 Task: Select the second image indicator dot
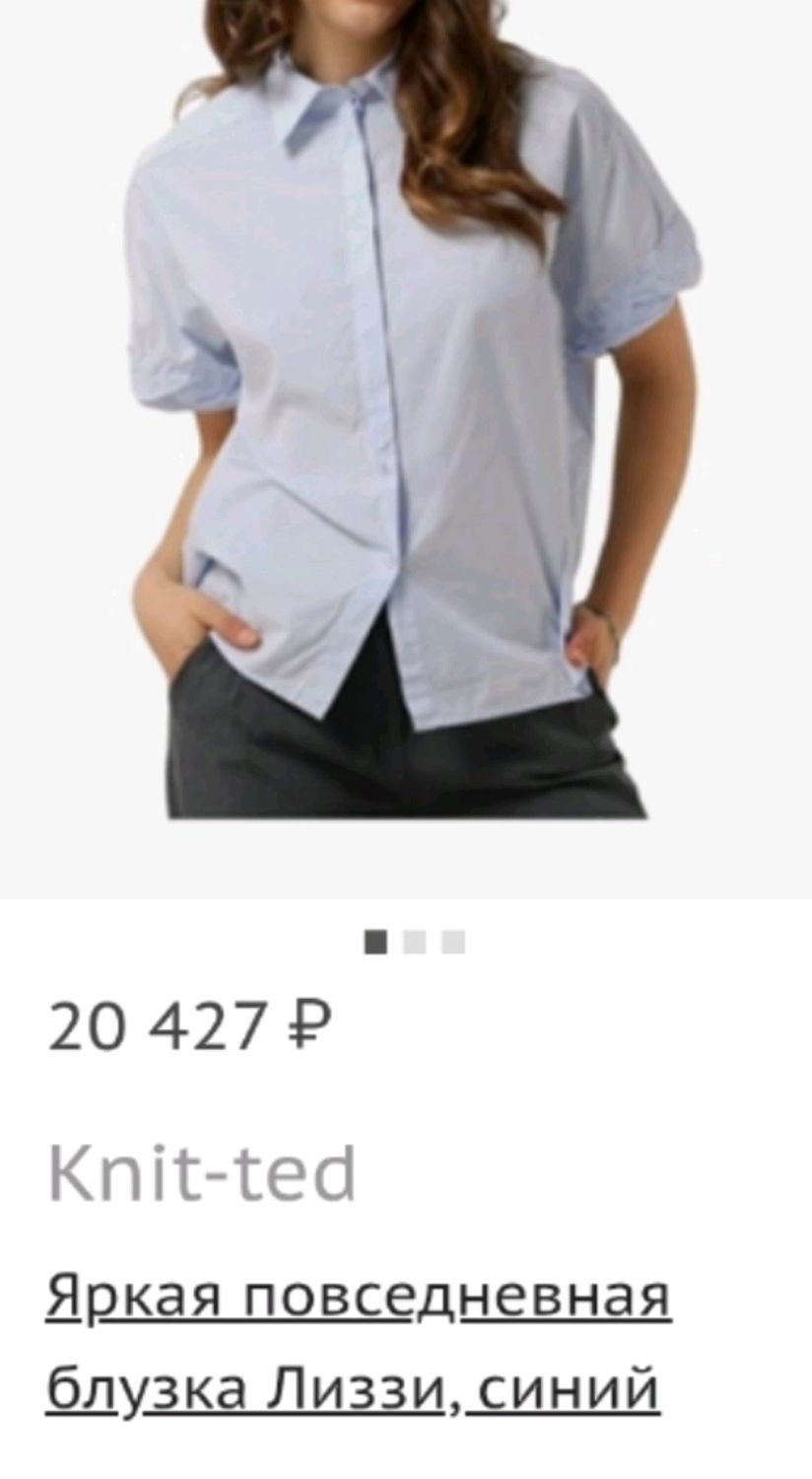[415, 943]
